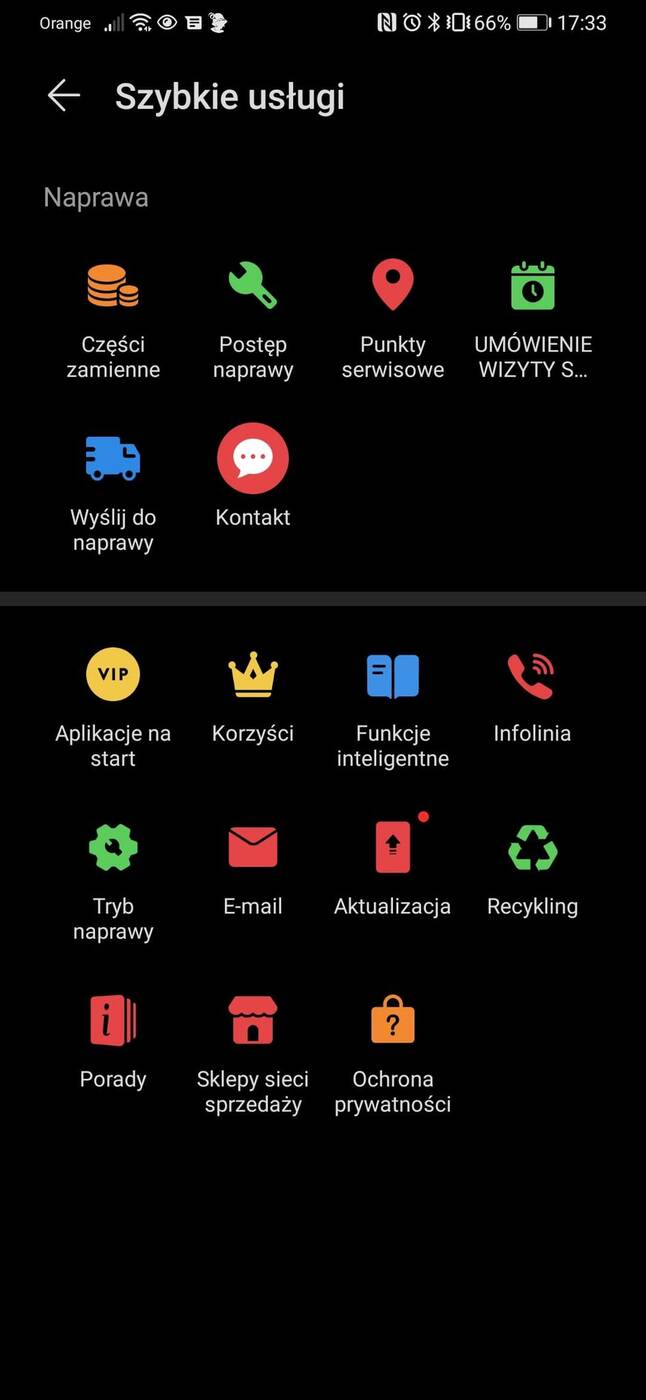646x1400 pixels.
Task: Open Recykling recycling service
Action: (x=533, y=848)
